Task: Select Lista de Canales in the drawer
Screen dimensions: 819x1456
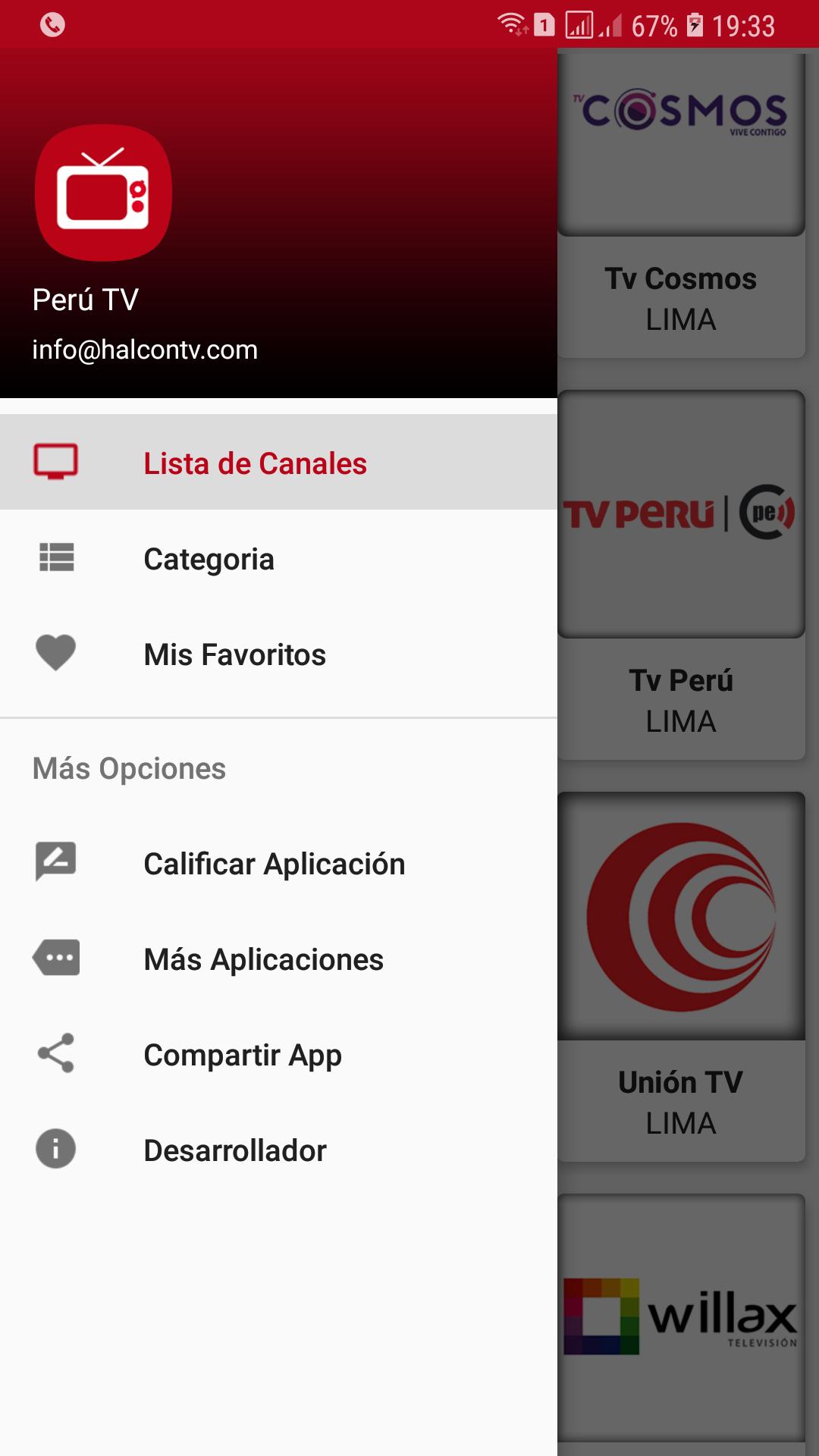Action: point(278,462)
